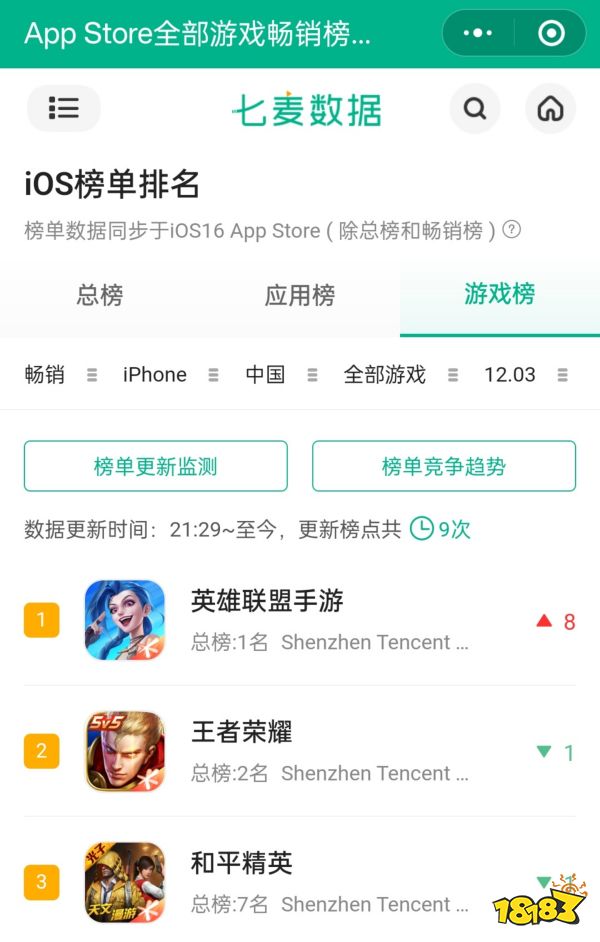The height and width of the screenshot is (942, 600).
Task: Expand the 全部游戏 category filter
Action: coord(400,374)
